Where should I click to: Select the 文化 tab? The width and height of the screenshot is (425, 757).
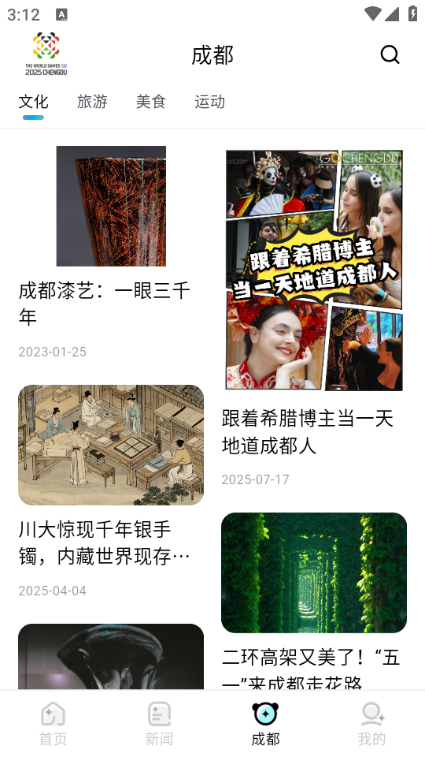coord(33,102)
